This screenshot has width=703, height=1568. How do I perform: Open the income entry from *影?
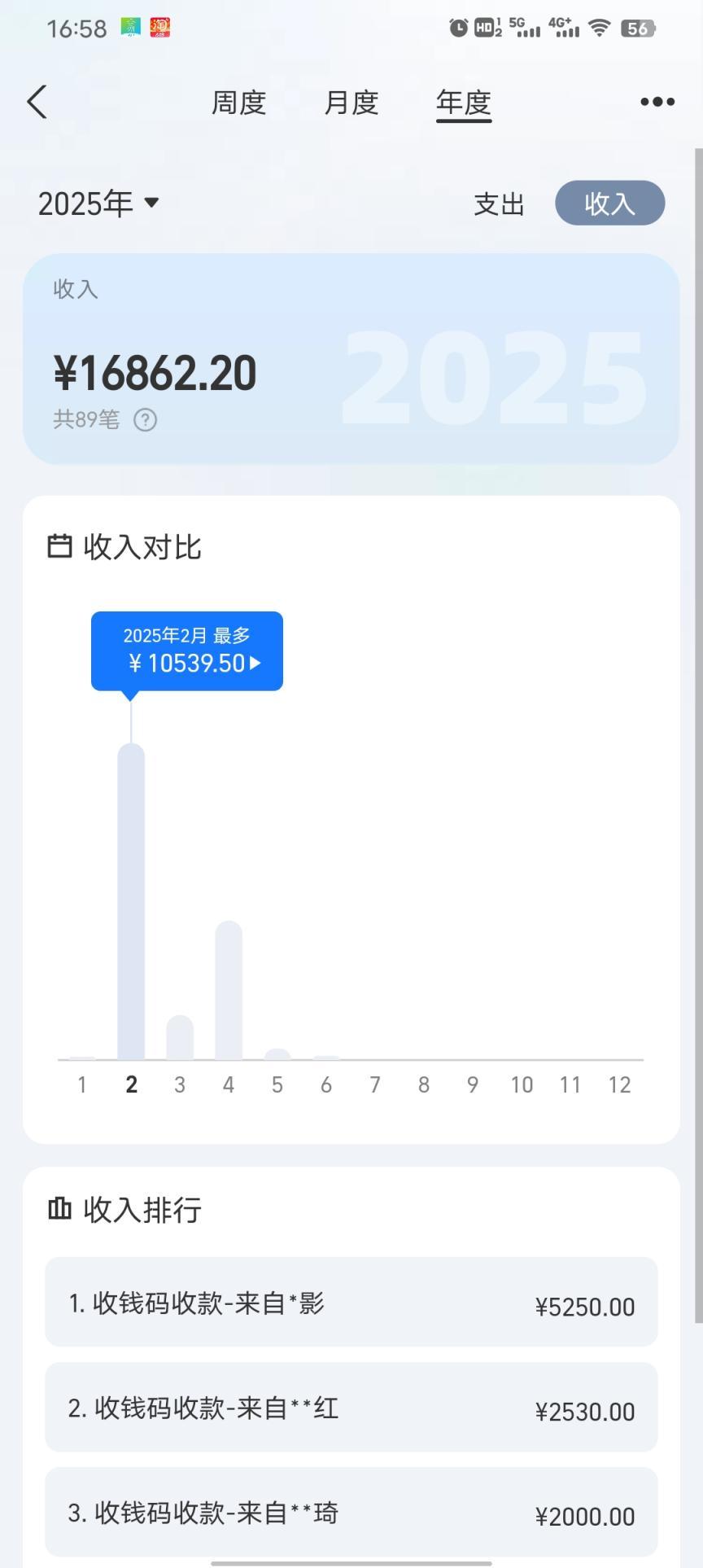[x=351, y=1305]
